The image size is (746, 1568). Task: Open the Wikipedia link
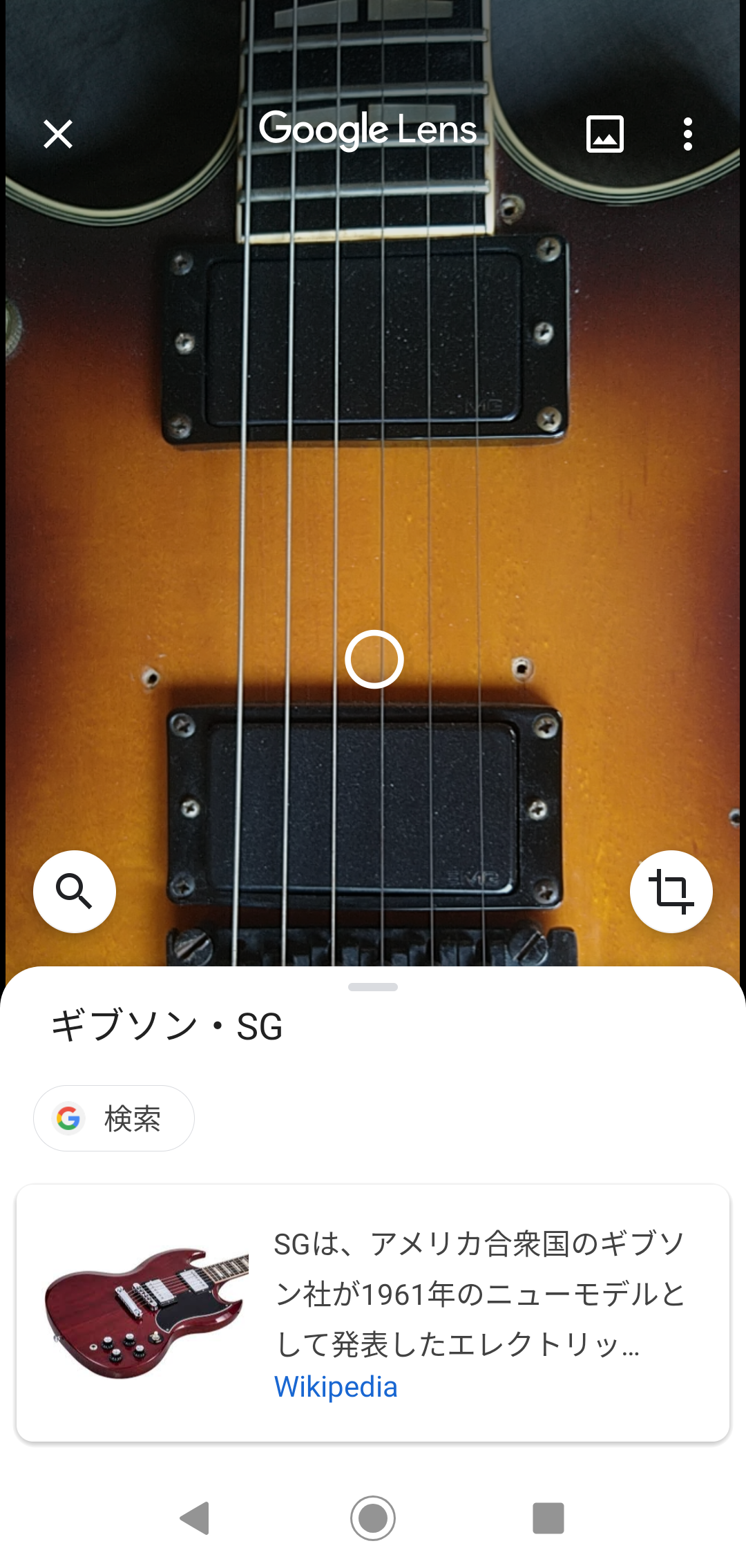pyautogui.click(x=336, y=1386)
